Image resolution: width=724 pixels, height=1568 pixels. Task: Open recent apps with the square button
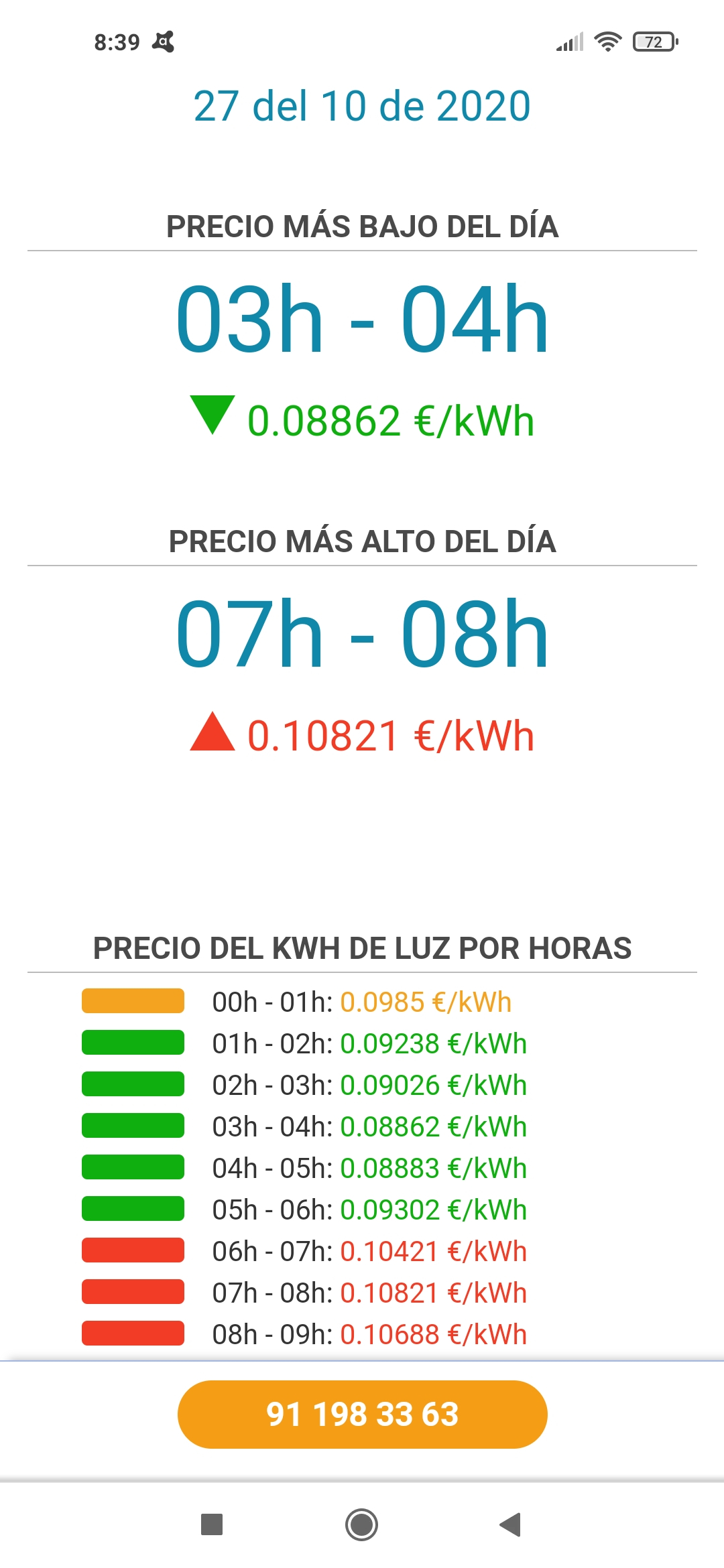[212, 1524]
